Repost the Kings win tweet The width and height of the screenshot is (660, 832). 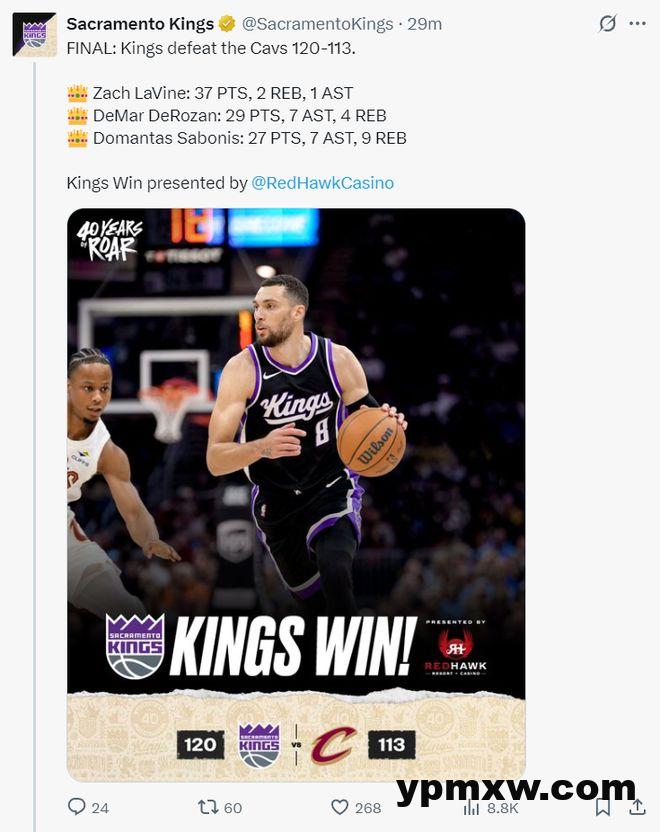click(208, 807)
